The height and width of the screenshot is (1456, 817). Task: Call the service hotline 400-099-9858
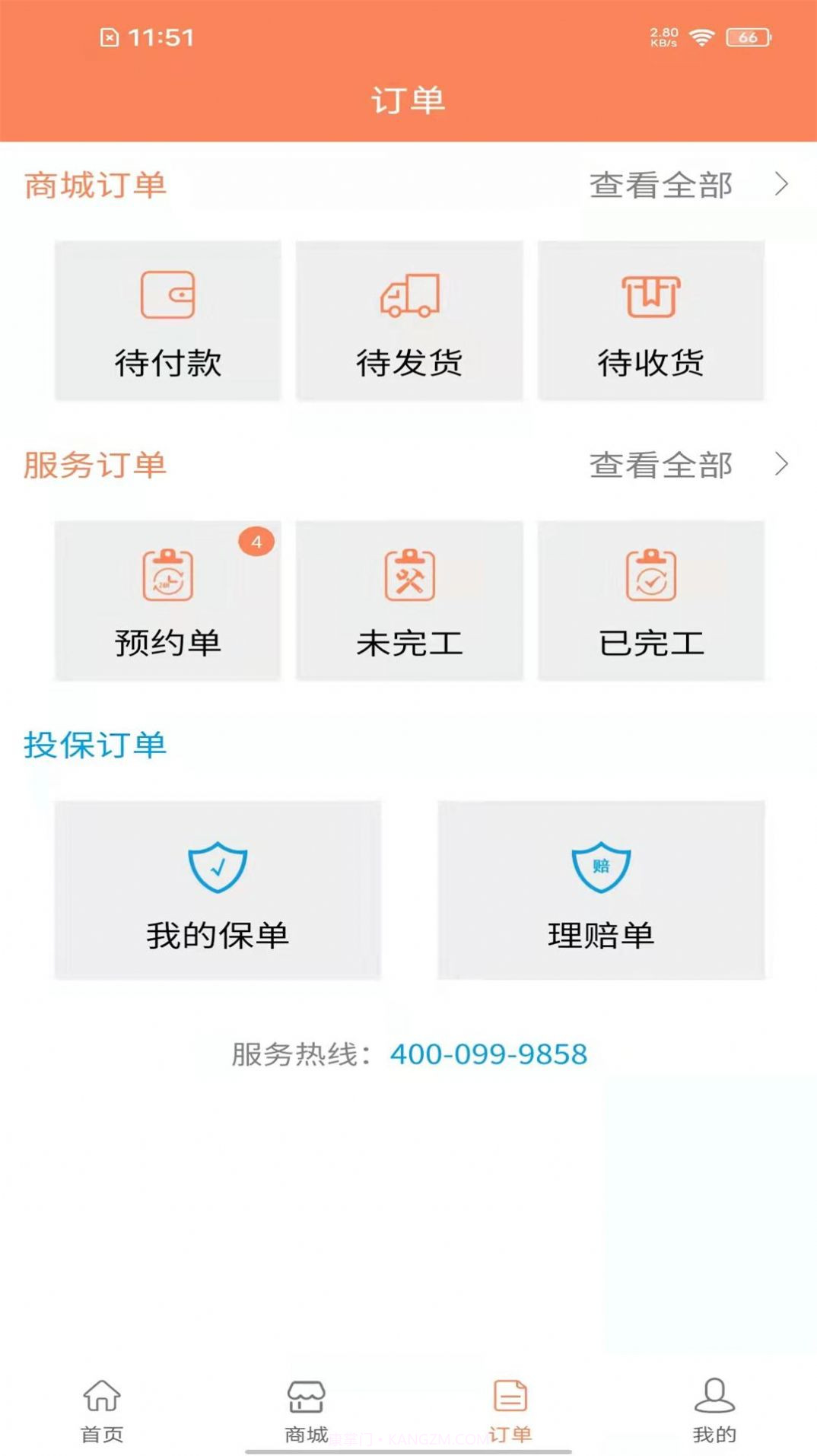[488, 1054]
